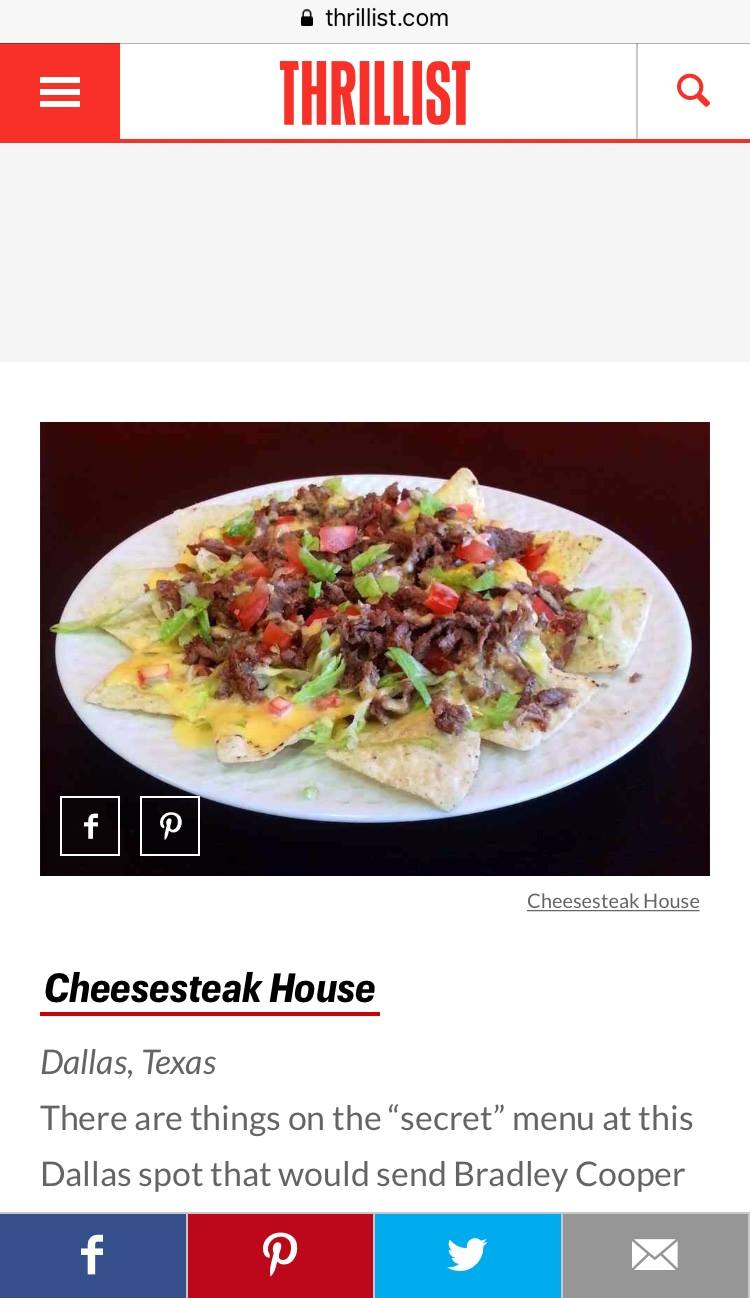Screen dimensions: 750x1298
Task: Pin the nachos photo to Pinterest
Action: [x=170, y=826]
